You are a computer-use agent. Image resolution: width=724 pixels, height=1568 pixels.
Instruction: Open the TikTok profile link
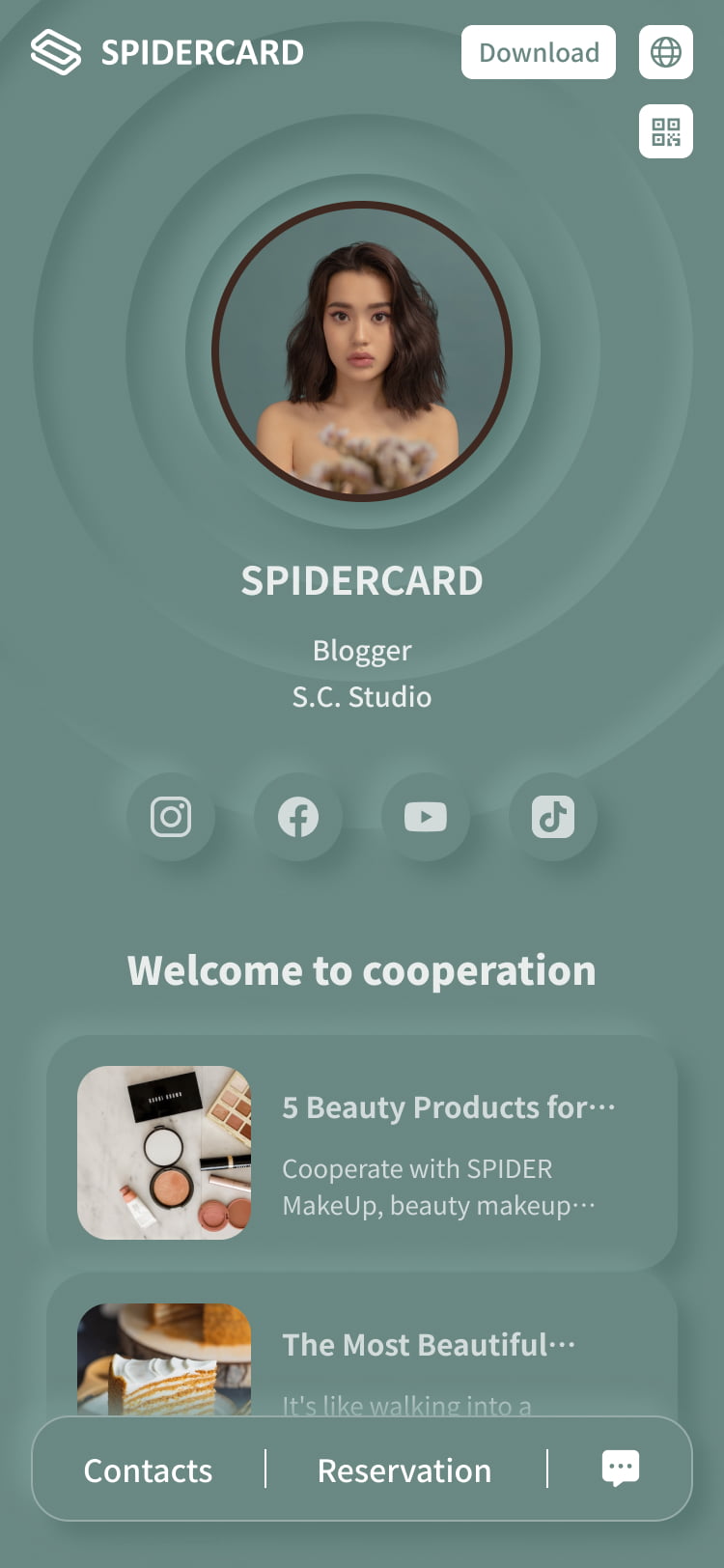click(553, 817)
